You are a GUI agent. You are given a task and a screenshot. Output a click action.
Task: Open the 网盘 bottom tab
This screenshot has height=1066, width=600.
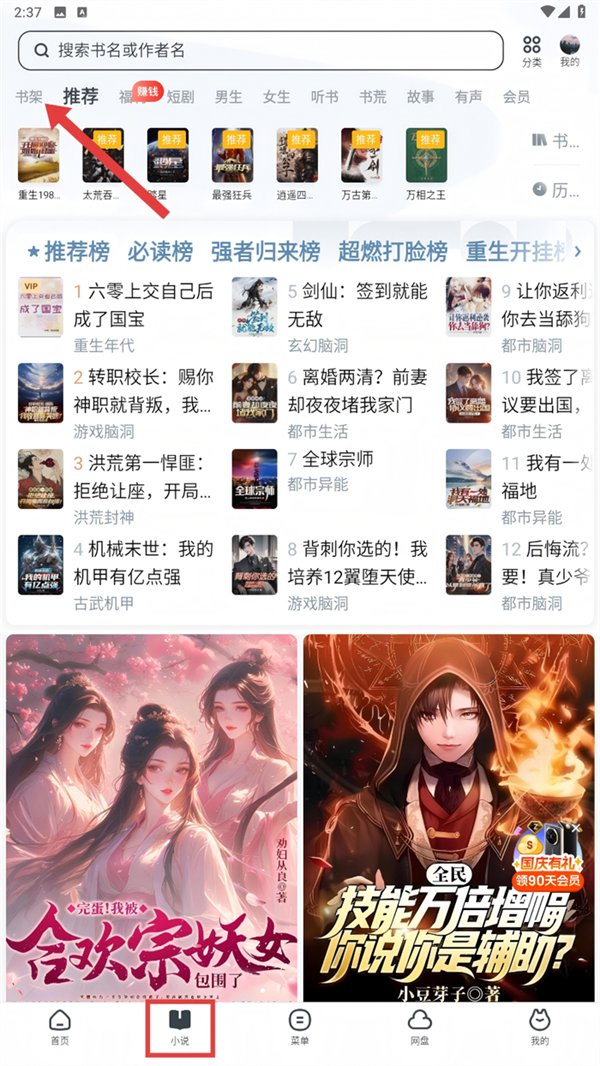tap(419, 1027)
